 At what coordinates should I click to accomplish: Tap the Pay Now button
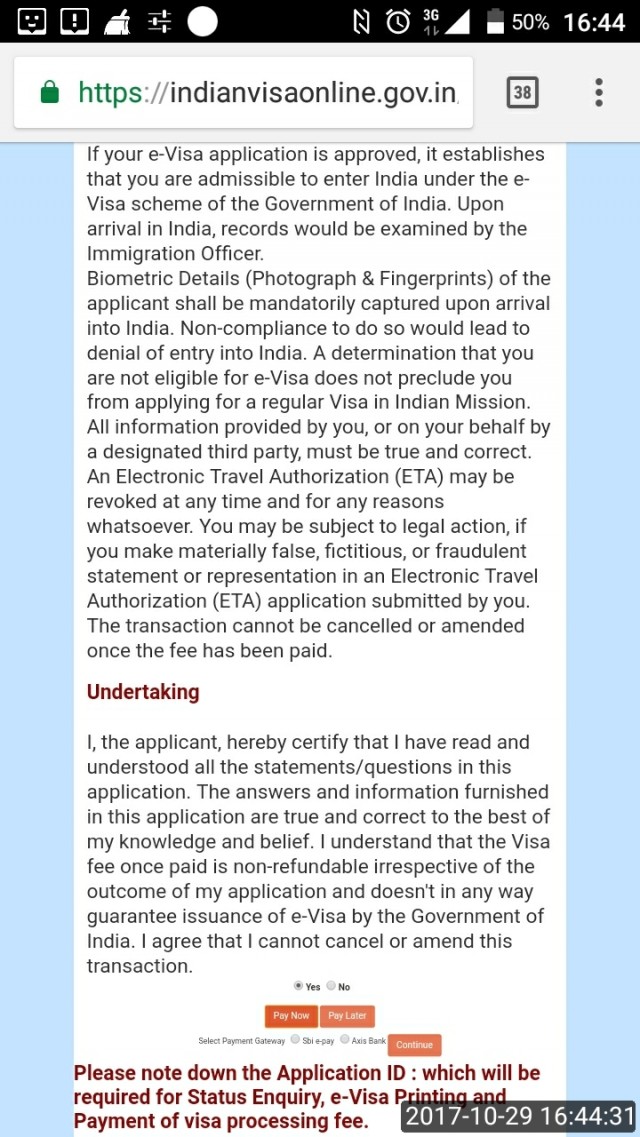pyautogui.click(x=291, y=1015)
